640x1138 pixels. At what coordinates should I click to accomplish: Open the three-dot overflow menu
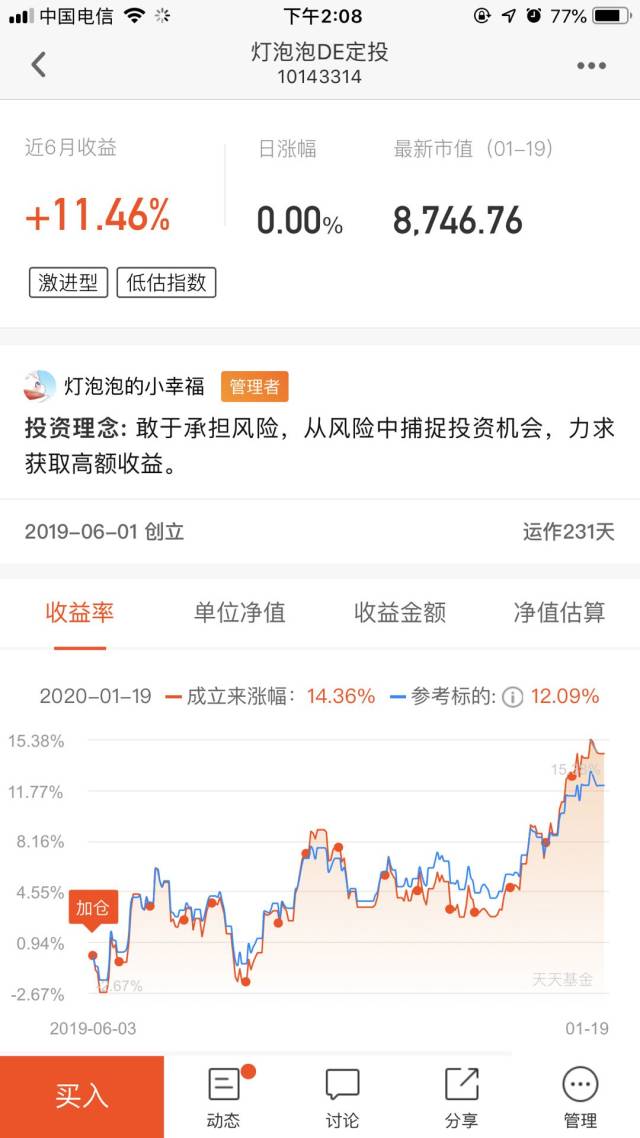pos(591,65)
